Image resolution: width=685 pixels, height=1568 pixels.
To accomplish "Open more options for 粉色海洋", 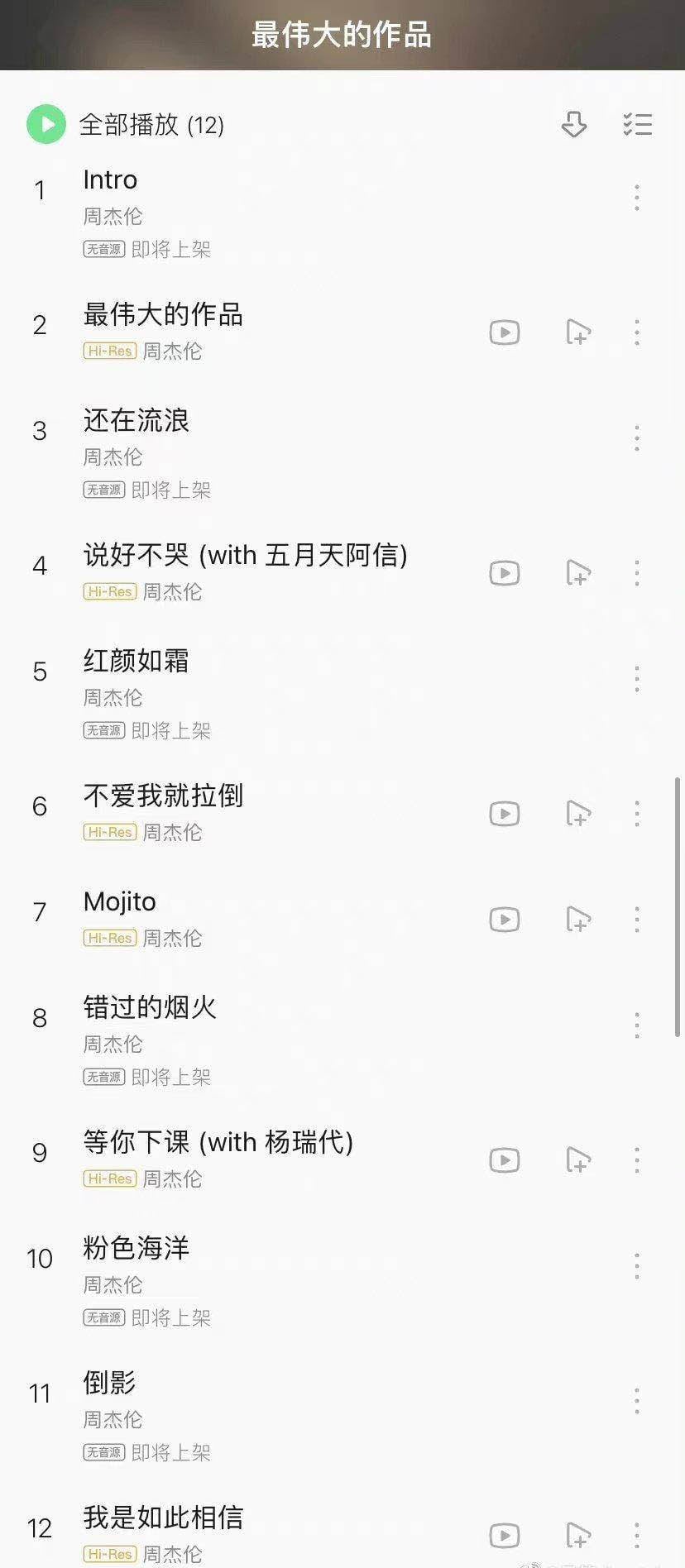I will pos(636,1266).
